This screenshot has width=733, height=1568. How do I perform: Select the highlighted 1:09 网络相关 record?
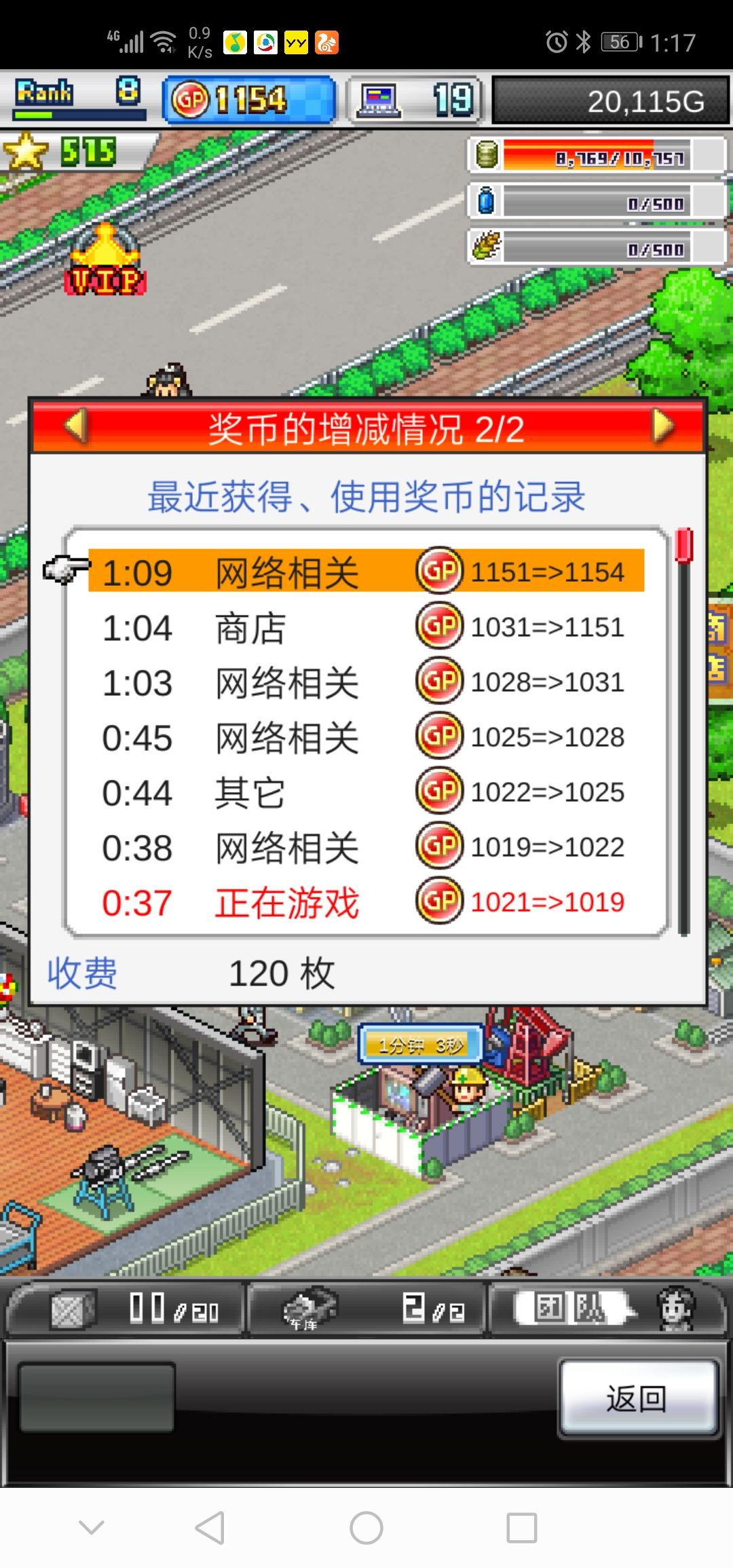point(366,572)
